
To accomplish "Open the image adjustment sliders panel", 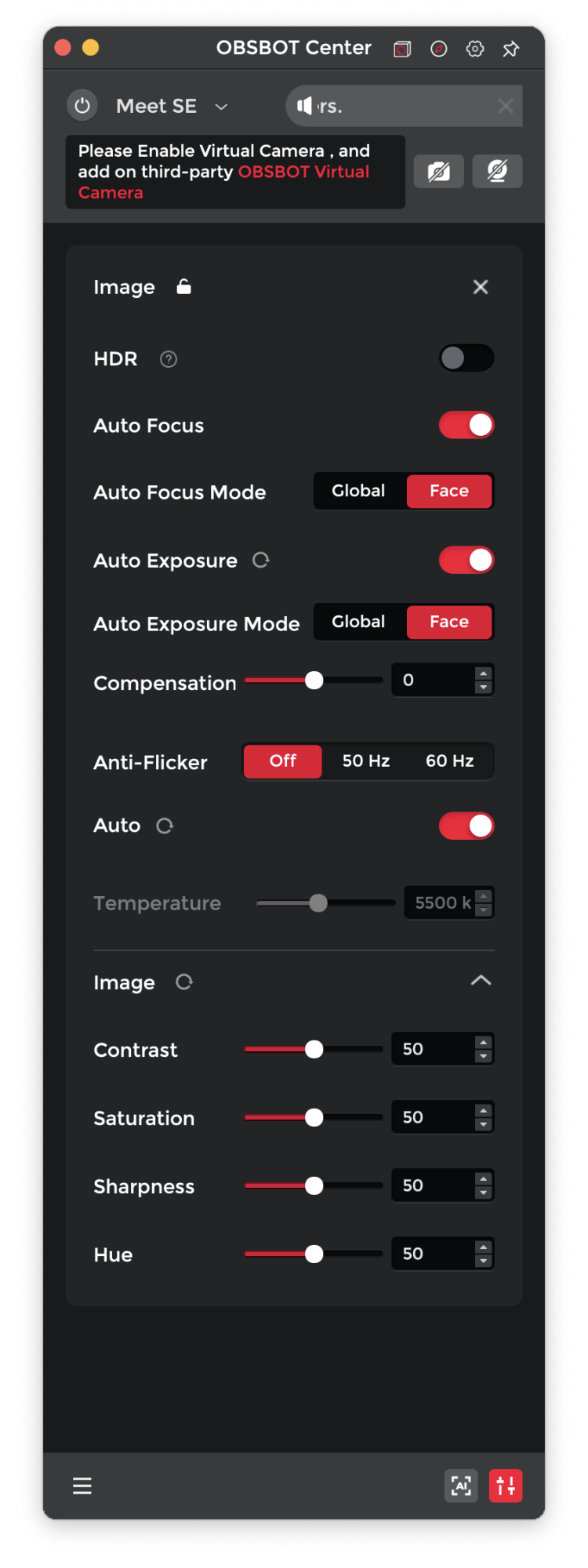I will click(x=506, y=1486).
